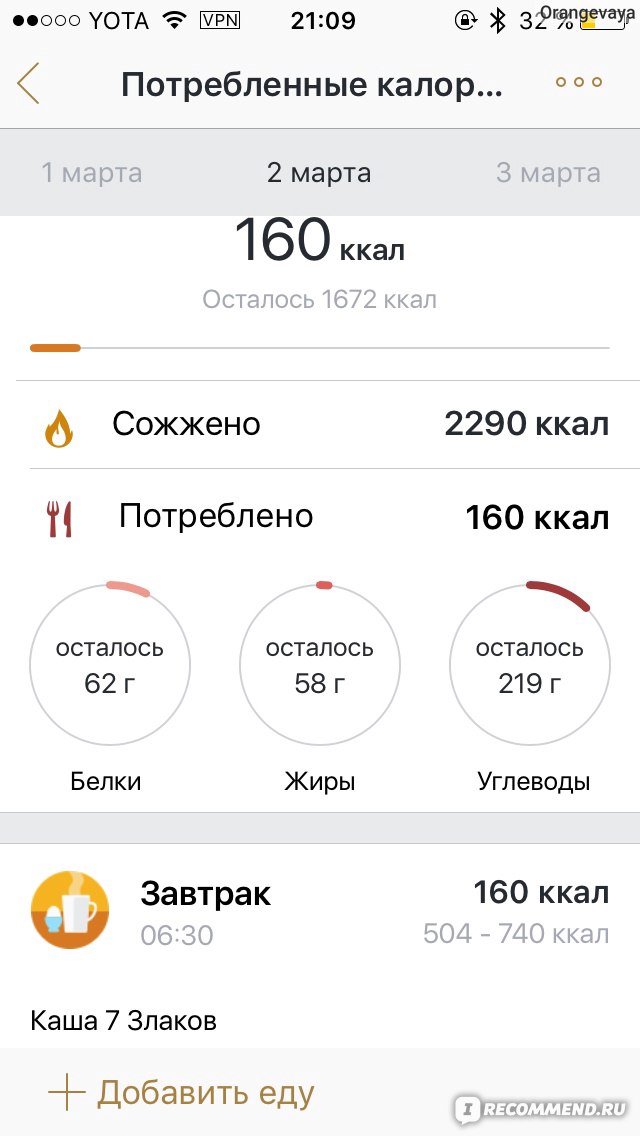Open the three-dot overflow menu
This screenshot has height=1136, width=640.
click(x=578, y=82)
